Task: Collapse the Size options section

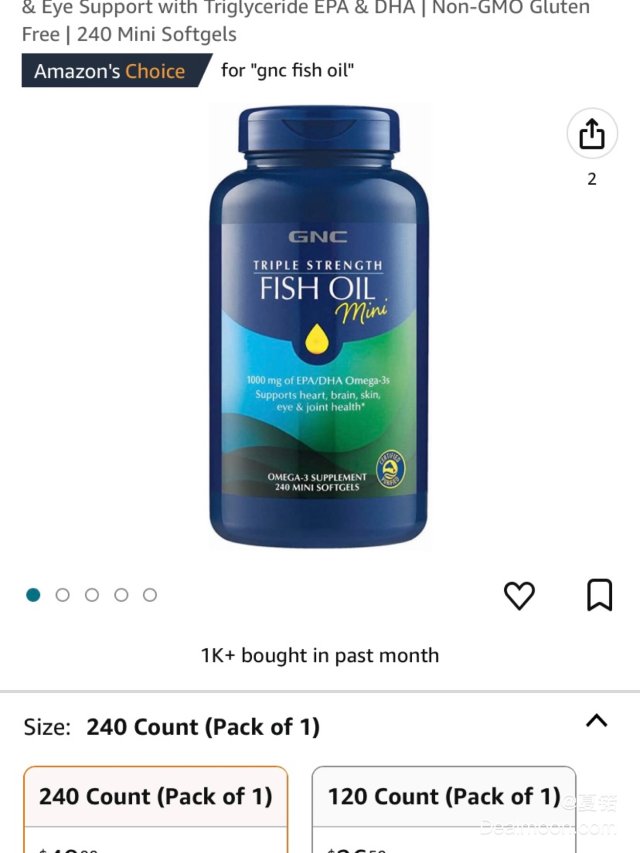Action: (x=596, y=721)
